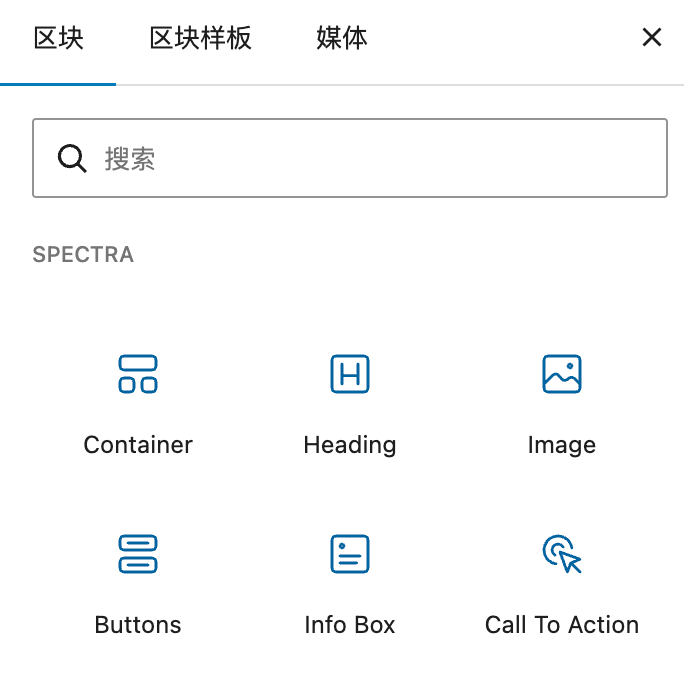Close the block inserter panel
This screenshot has height=692, width=684.
[651, 38]
